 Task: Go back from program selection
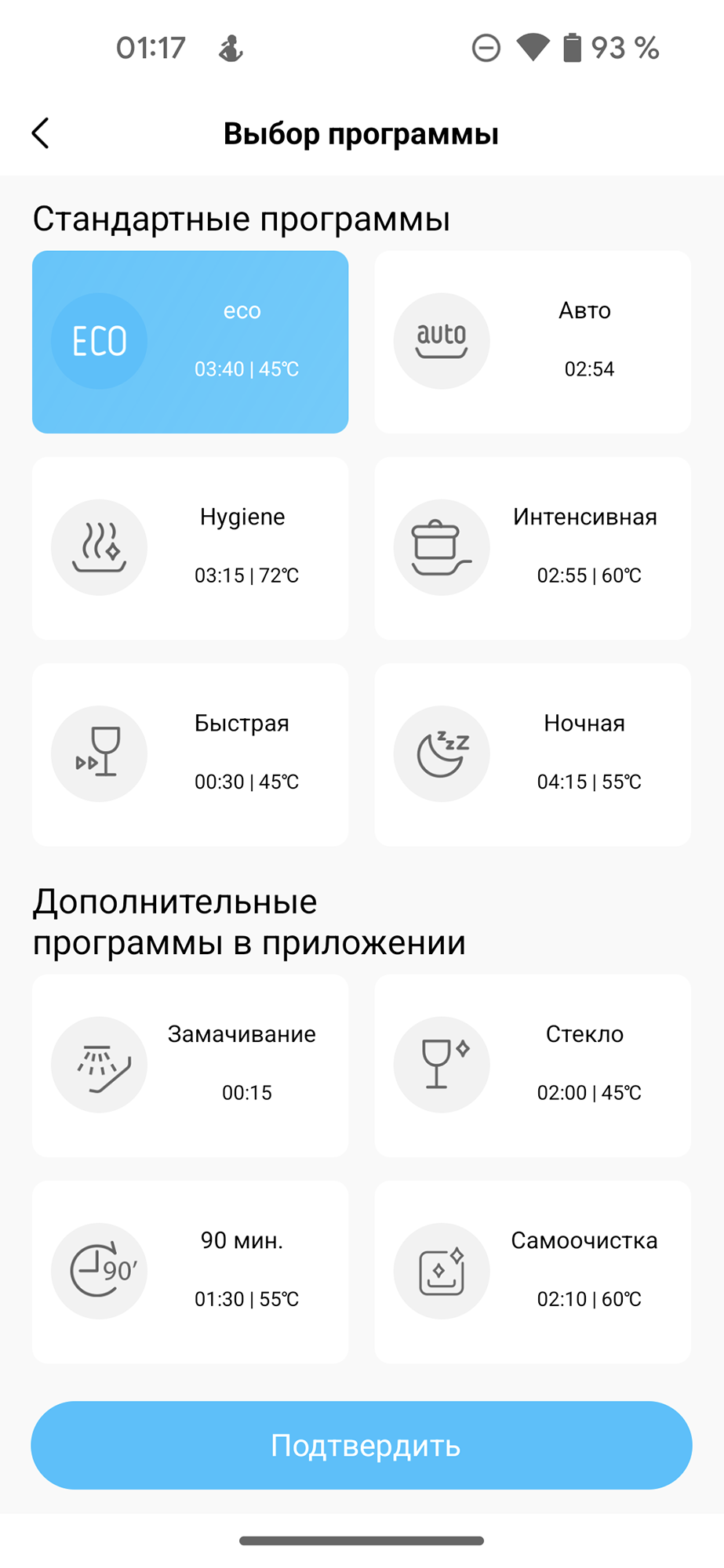point(41,133)
